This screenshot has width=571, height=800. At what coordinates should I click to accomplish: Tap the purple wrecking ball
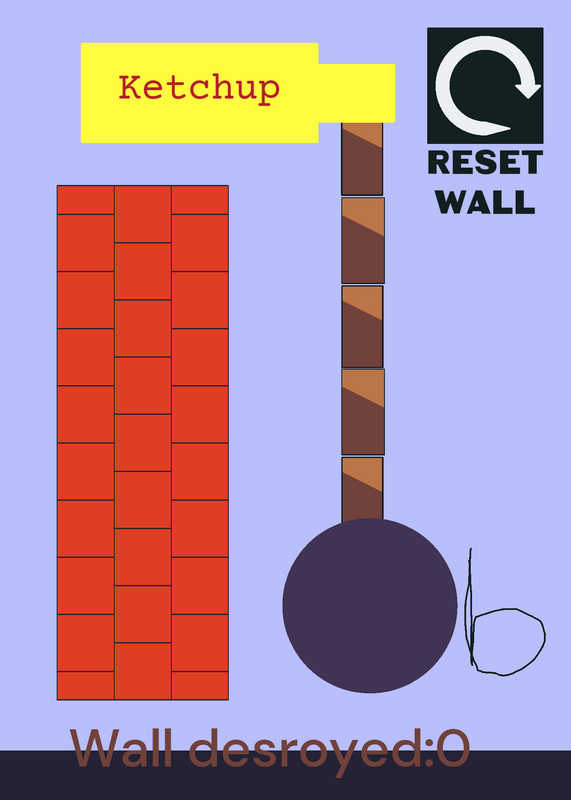(370, 606)
